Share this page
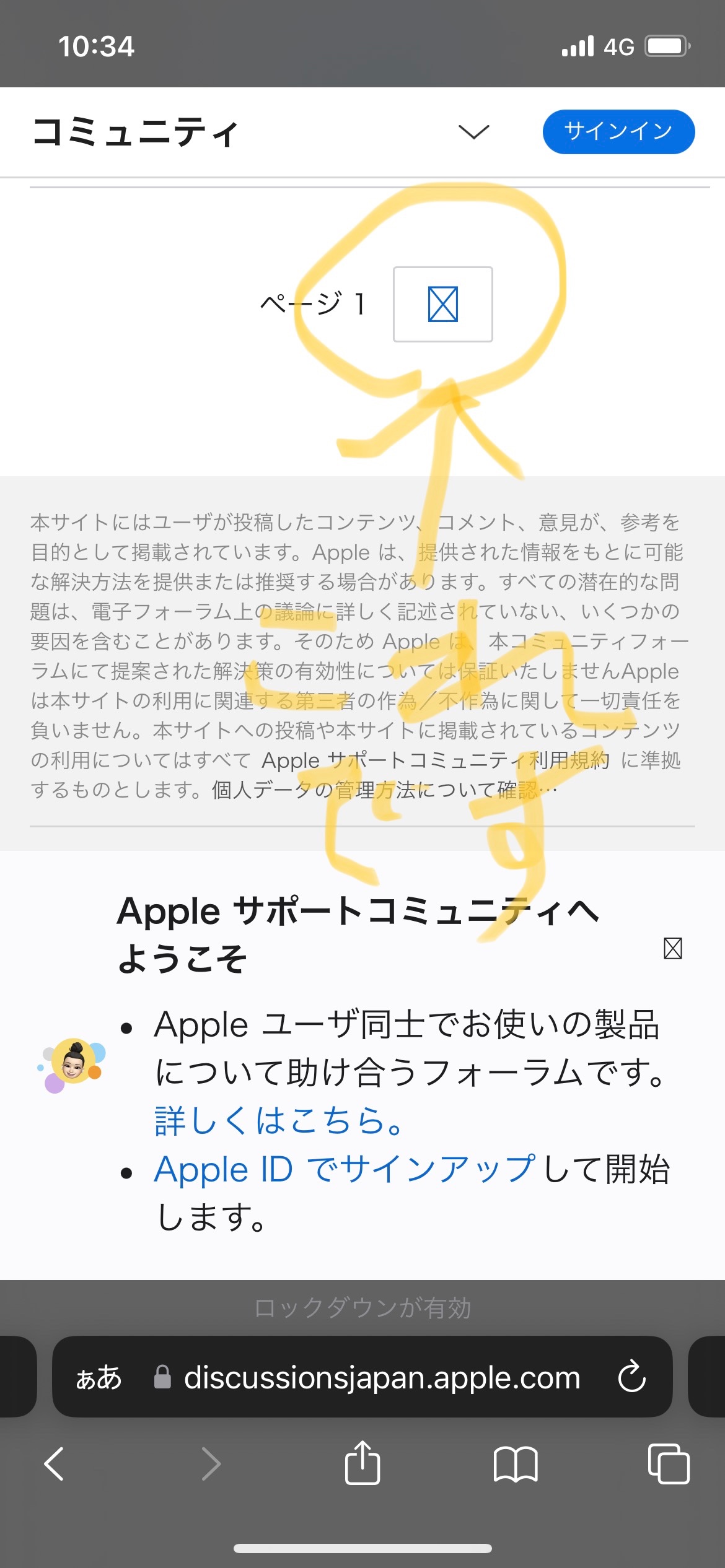Viewport: 725px width, 1568px height. [x=362, y=1463]
